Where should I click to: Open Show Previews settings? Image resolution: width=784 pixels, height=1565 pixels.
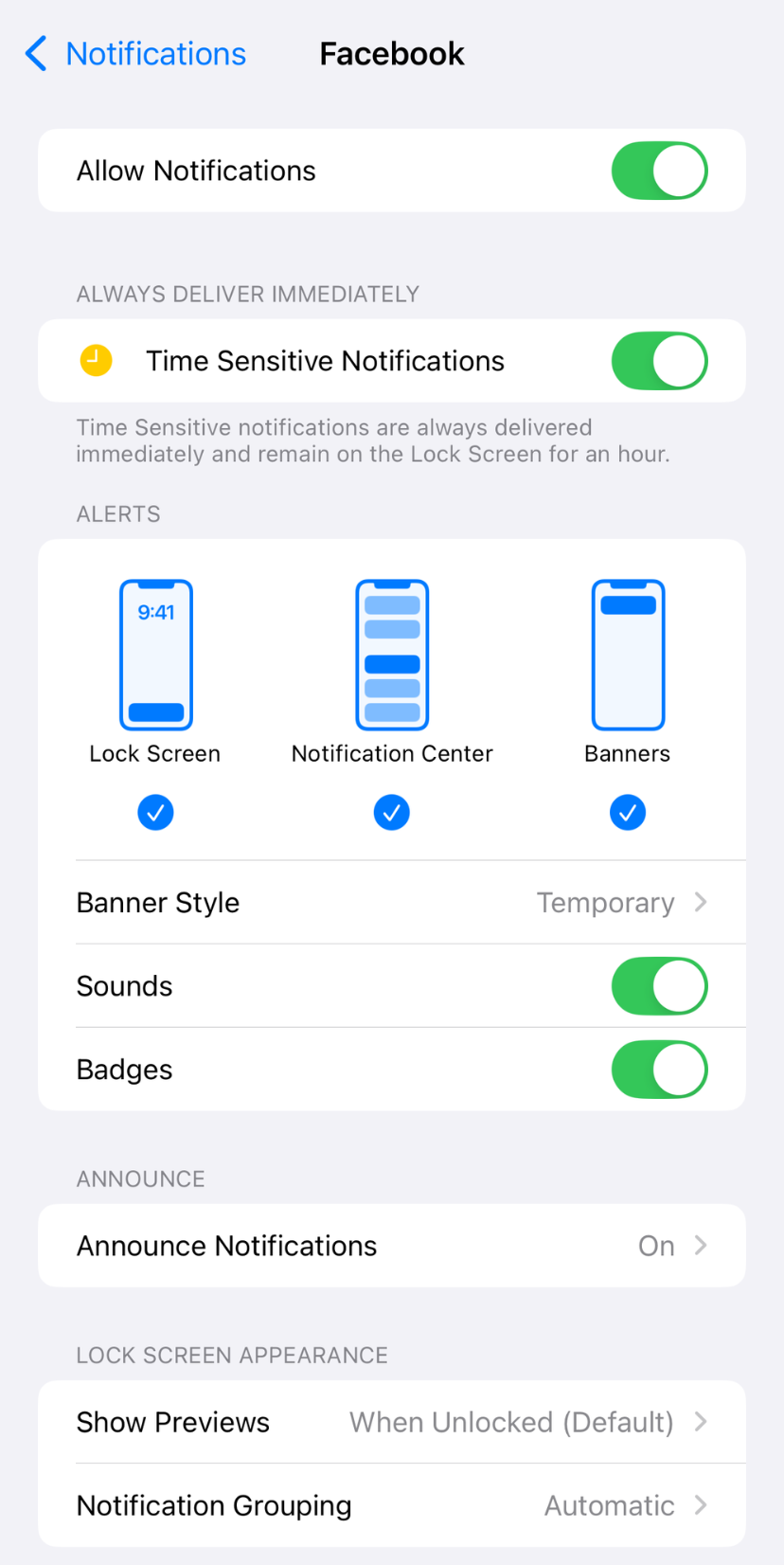(x=392, y=1422)
